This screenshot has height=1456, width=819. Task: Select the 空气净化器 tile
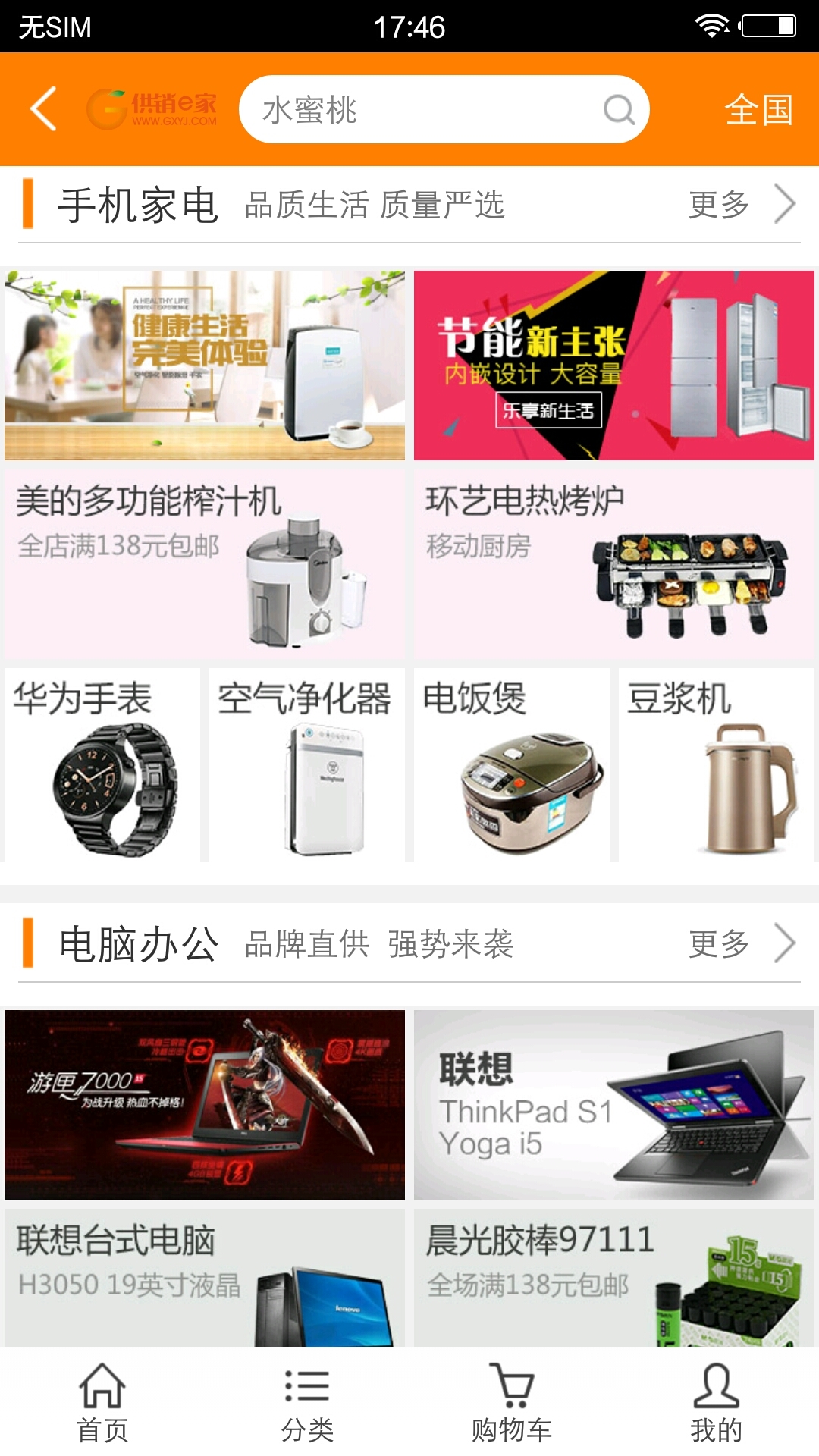coord(307,764)
